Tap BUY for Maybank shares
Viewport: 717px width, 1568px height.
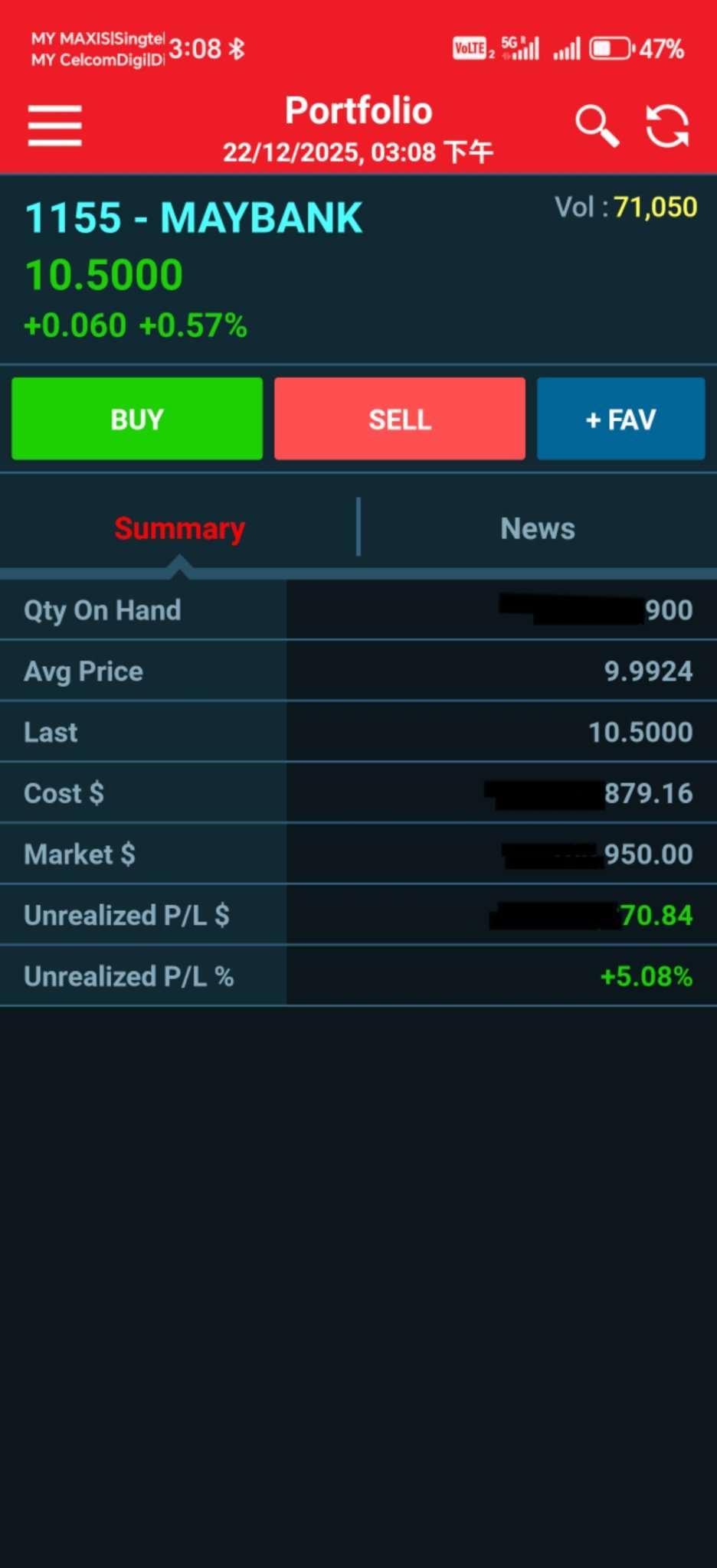pyautogui.click(x=137, y=419)
